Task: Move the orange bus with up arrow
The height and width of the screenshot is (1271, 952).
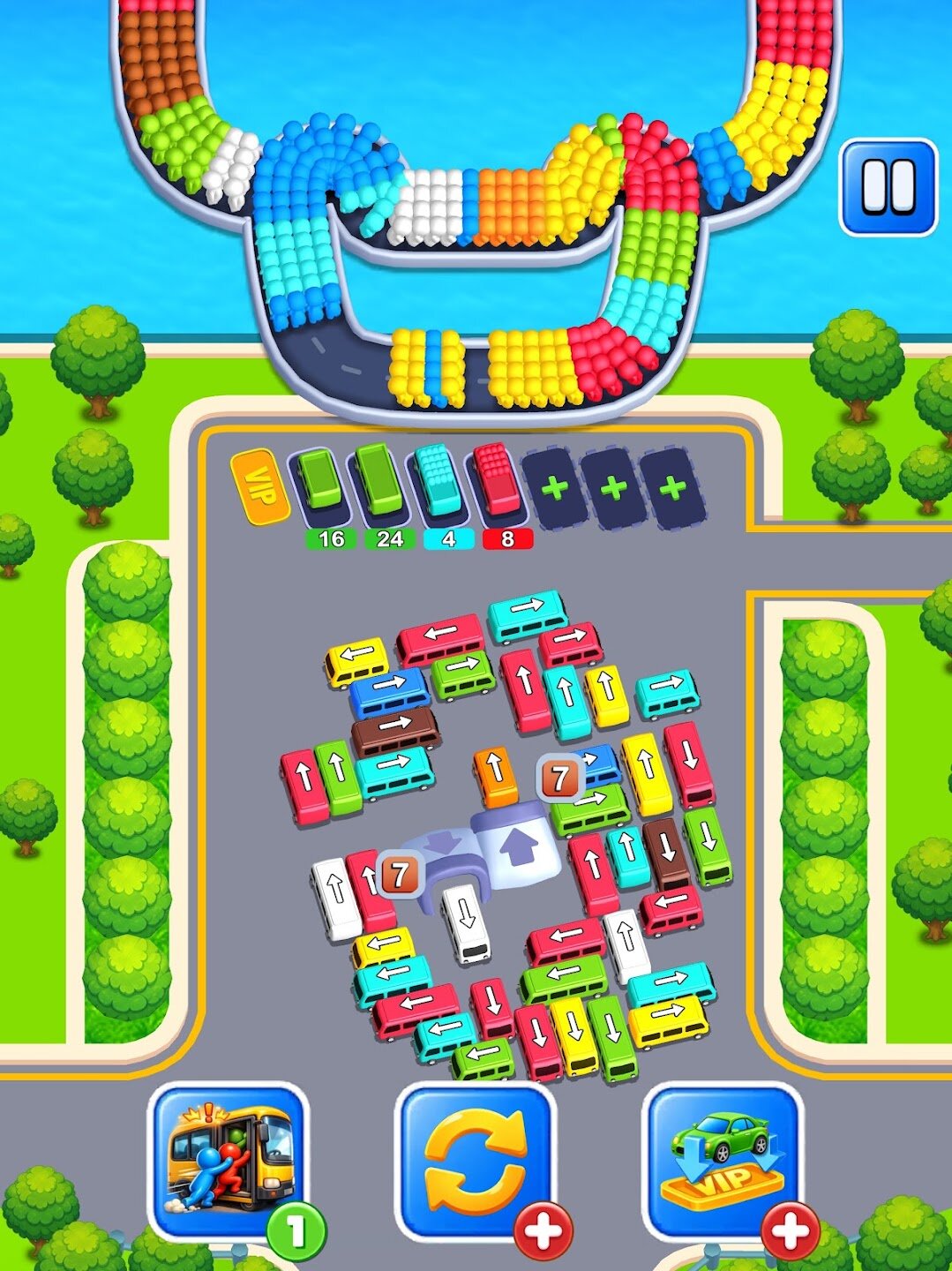Action: point(495,776)
